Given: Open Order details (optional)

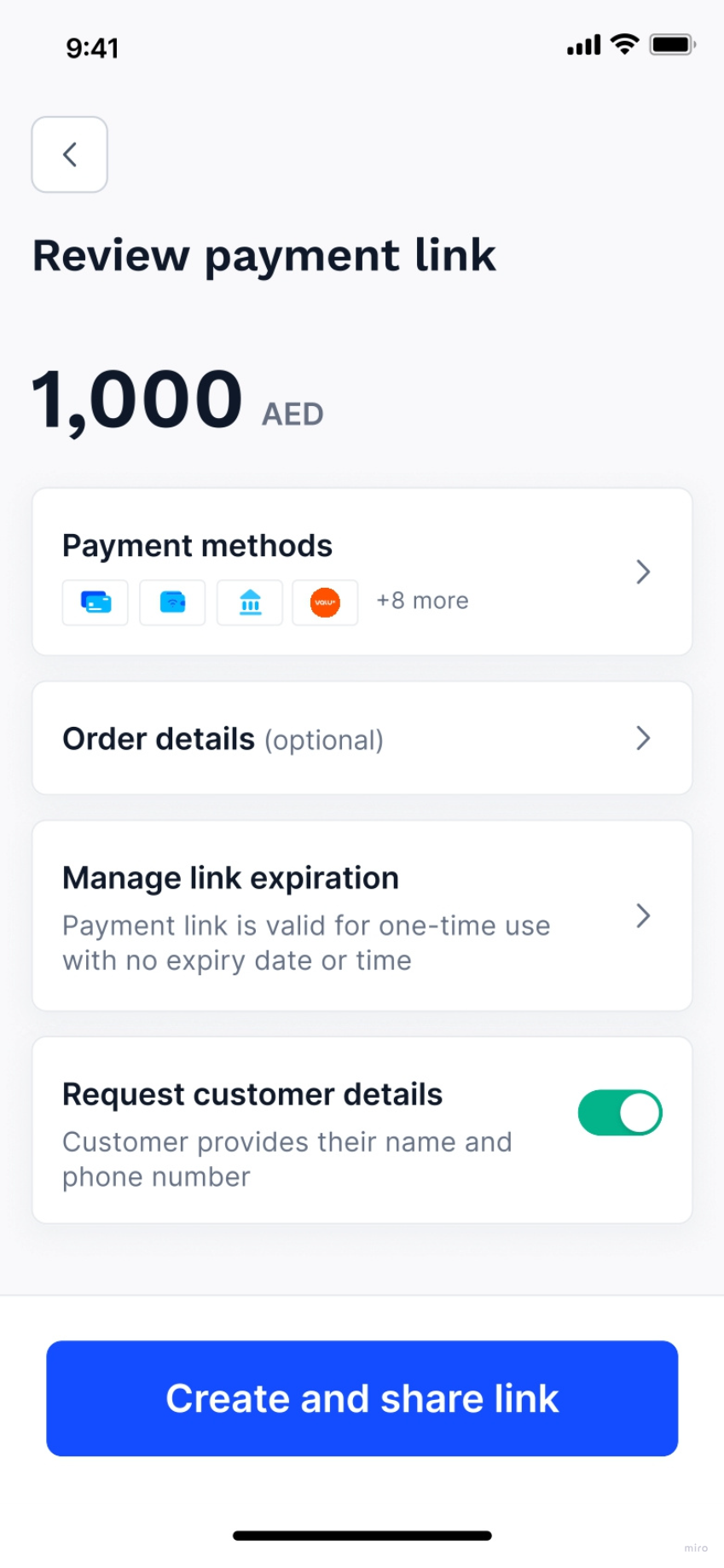Looking at the screenshot, I should tap(362, 738).
